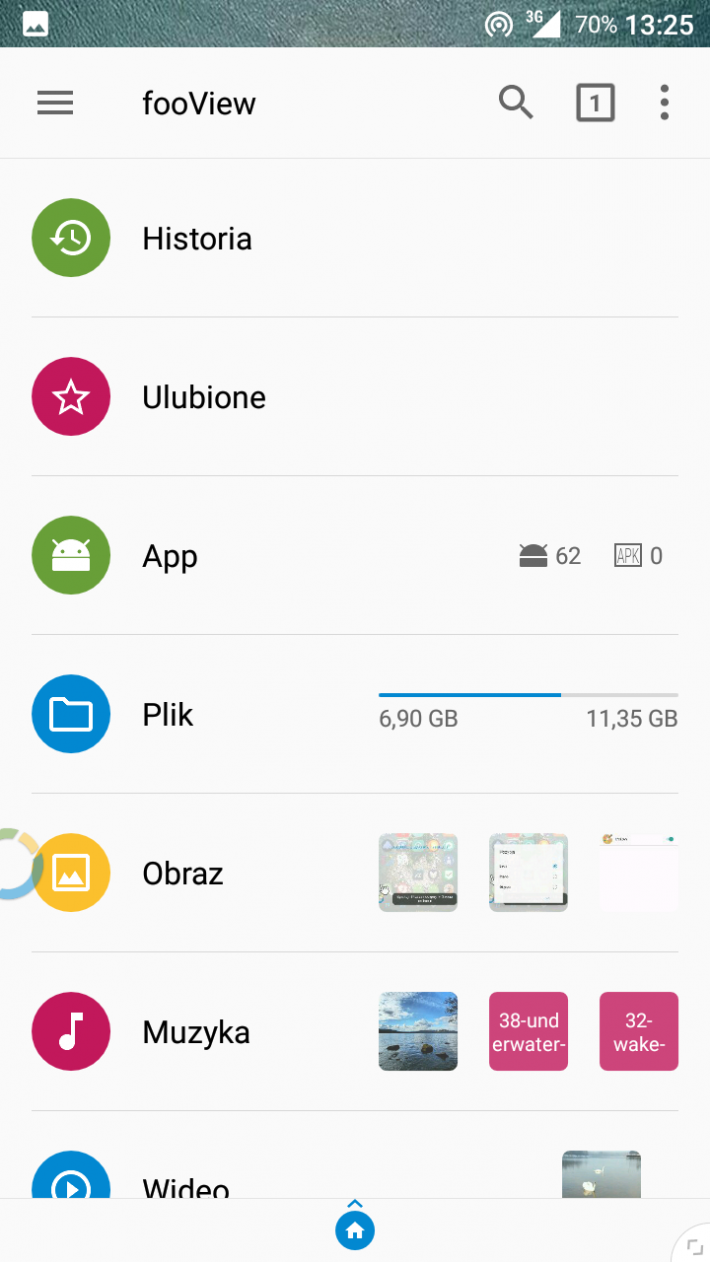Image resolution: width=710 pixels, height=1262 pixels.
Task: Open the hamburger drawer menu
Action: [x=55, y=103]
